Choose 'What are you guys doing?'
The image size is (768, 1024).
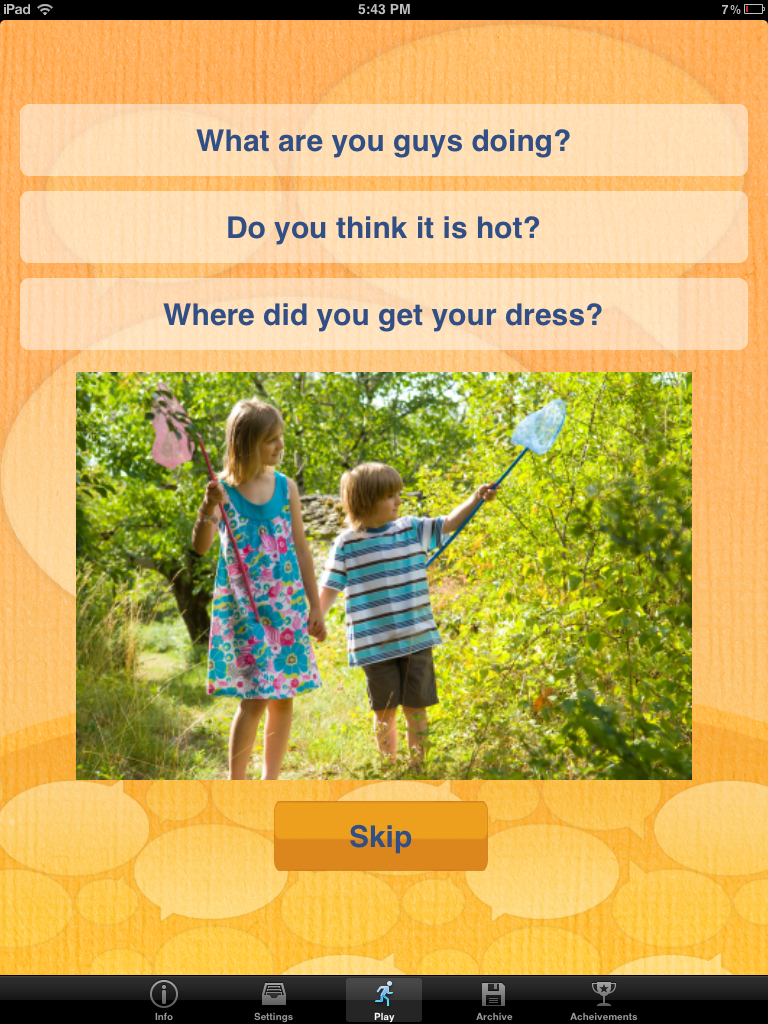coord(383,141)
